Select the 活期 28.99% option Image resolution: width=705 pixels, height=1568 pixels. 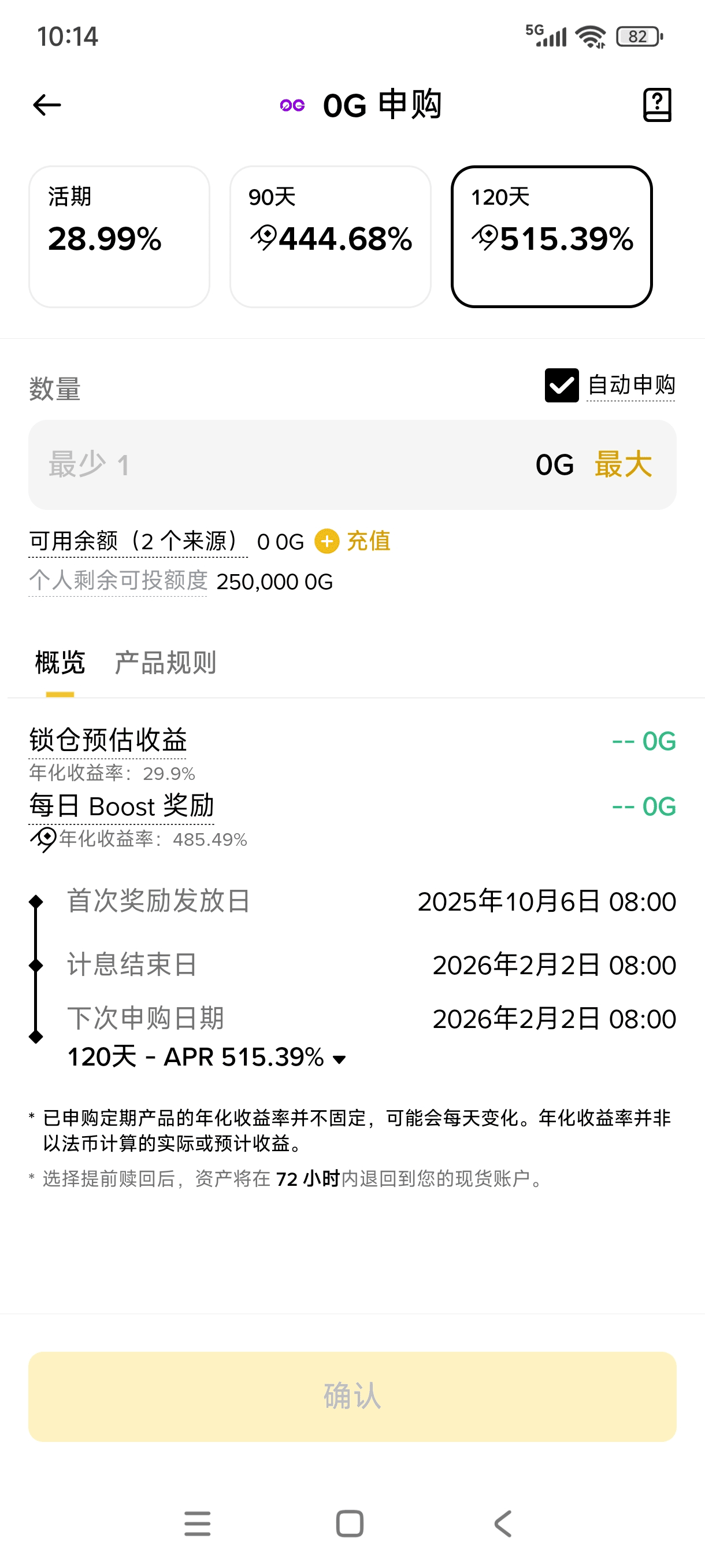[119, 237]
